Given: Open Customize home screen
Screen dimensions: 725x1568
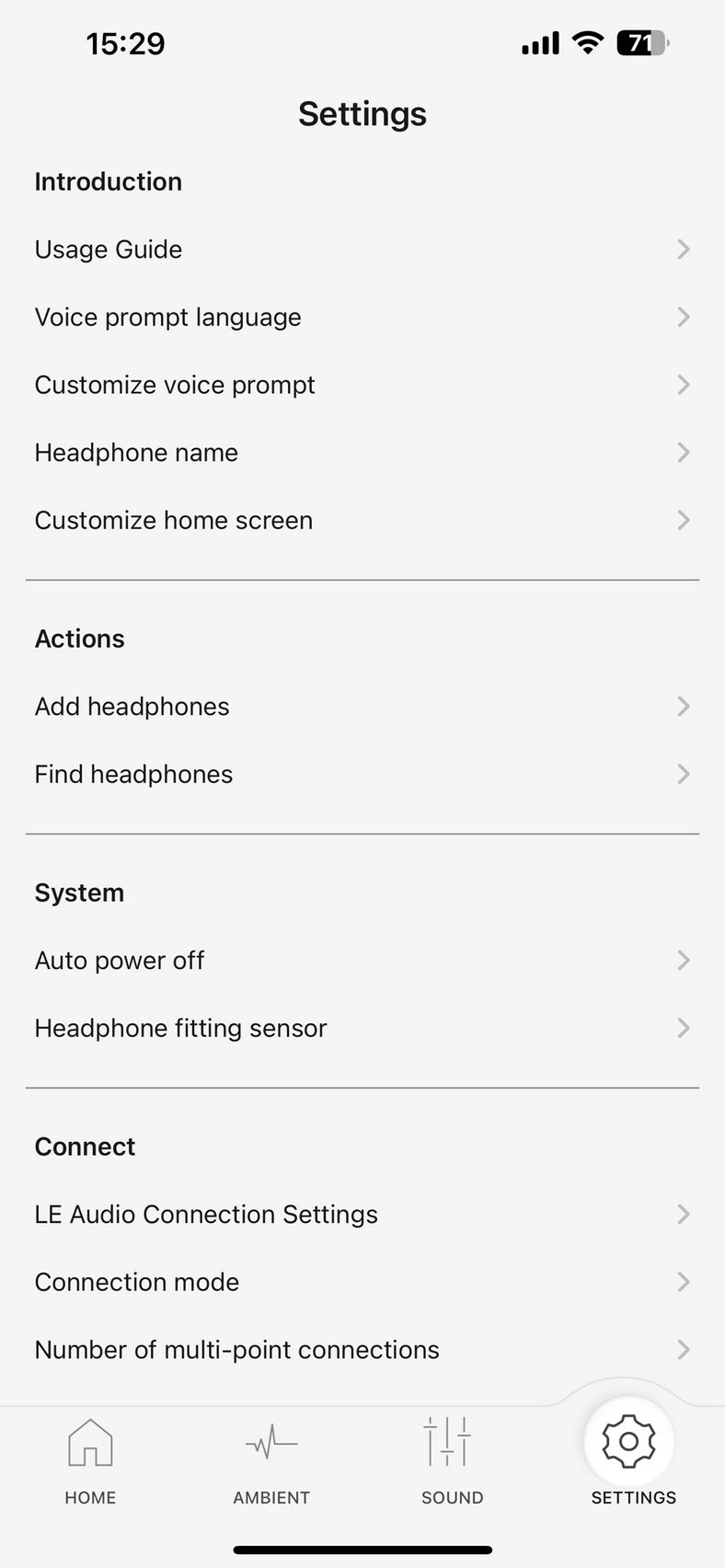Looking at the screenshot, I should click(362, 520).
